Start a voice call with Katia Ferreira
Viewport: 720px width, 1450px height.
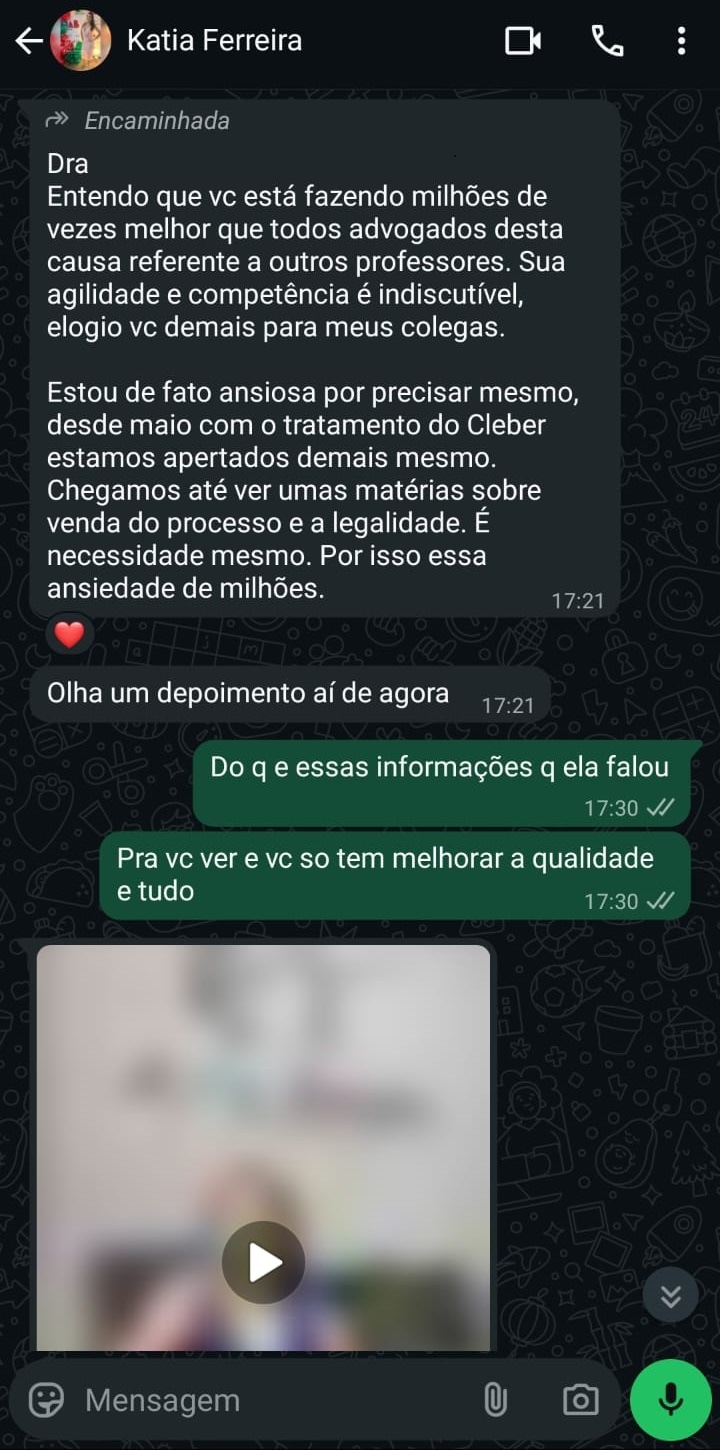coord(607,40)
